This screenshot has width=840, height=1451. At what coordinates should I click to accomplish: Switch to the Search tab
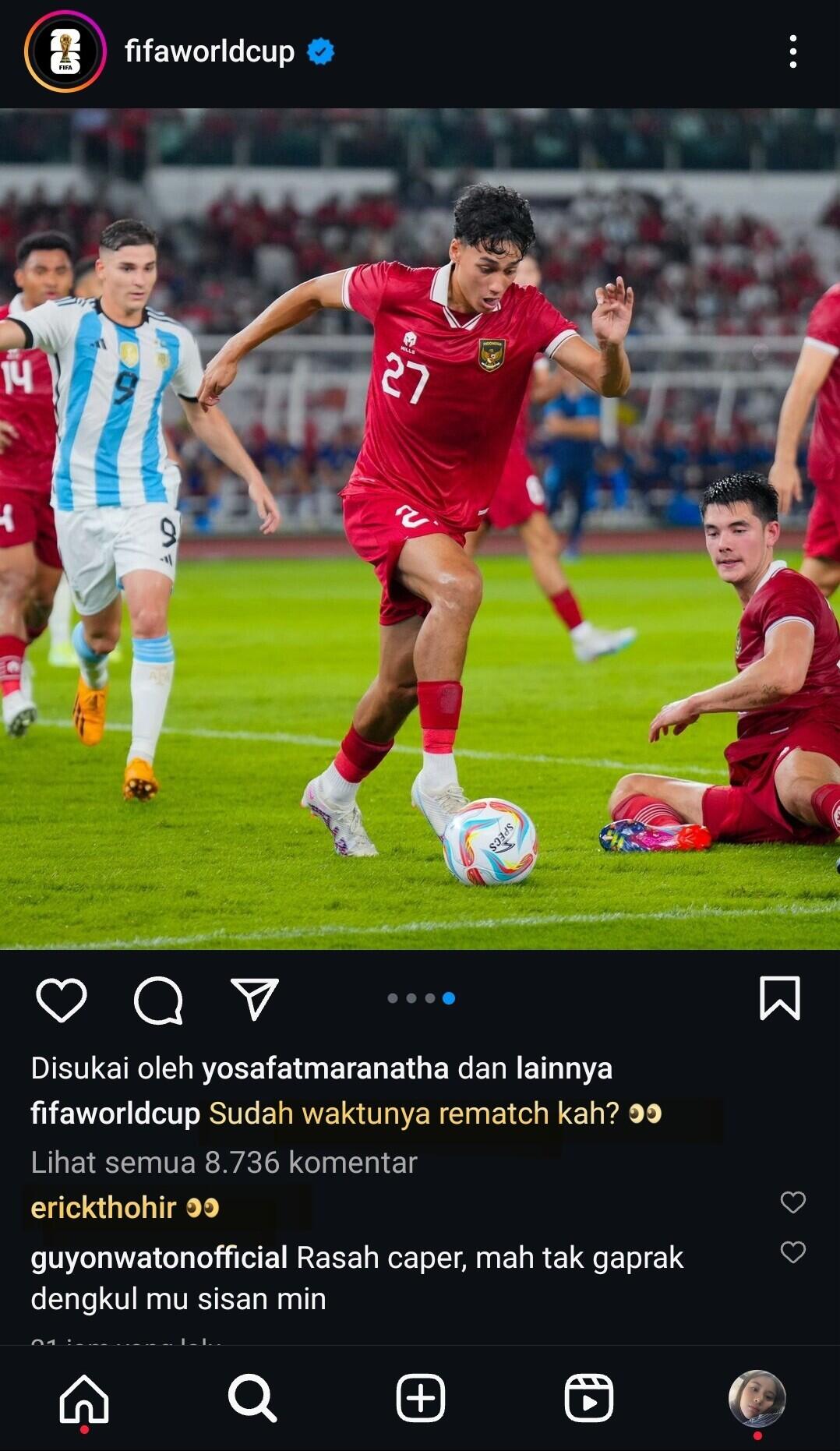click(252, 1399)
